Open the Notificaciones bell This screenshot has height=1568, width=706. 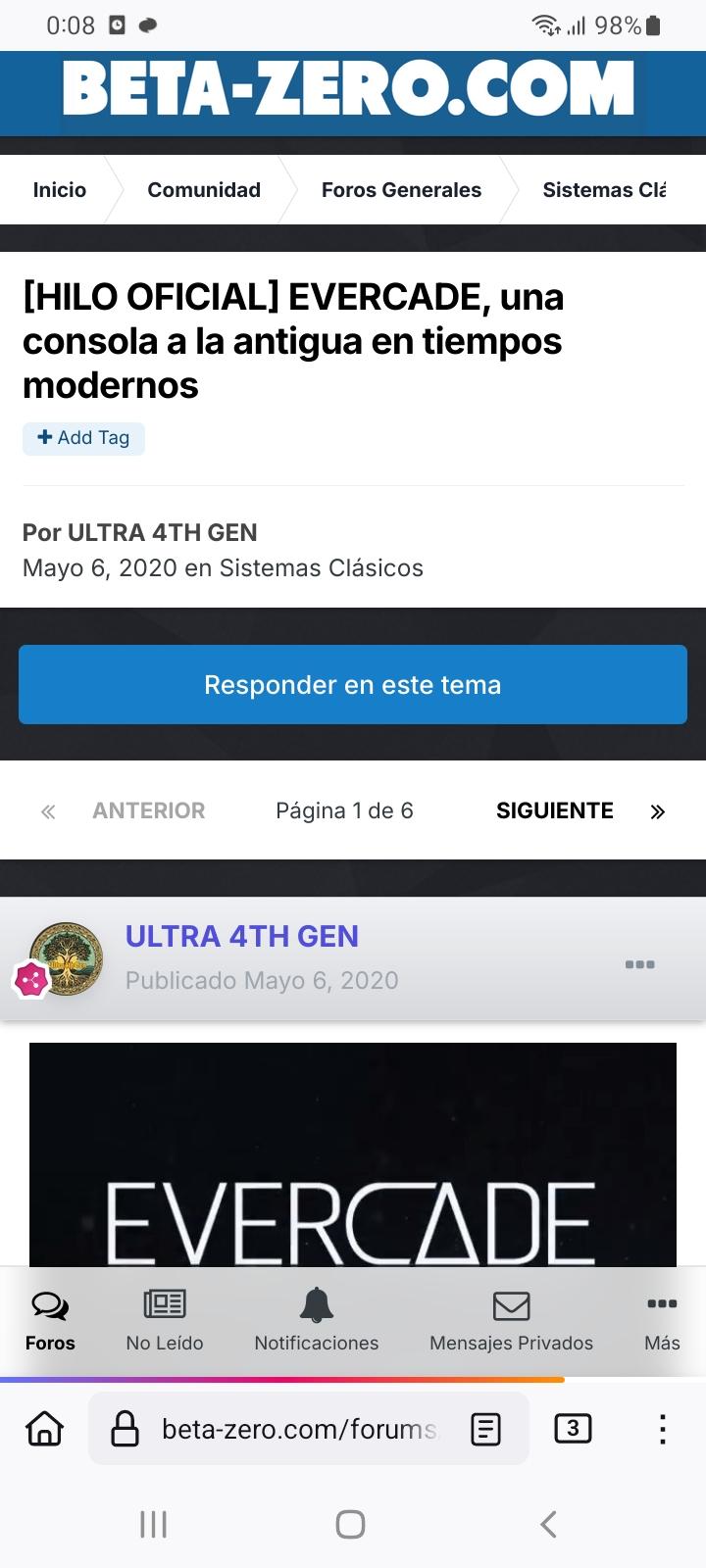pos(316,1320)
